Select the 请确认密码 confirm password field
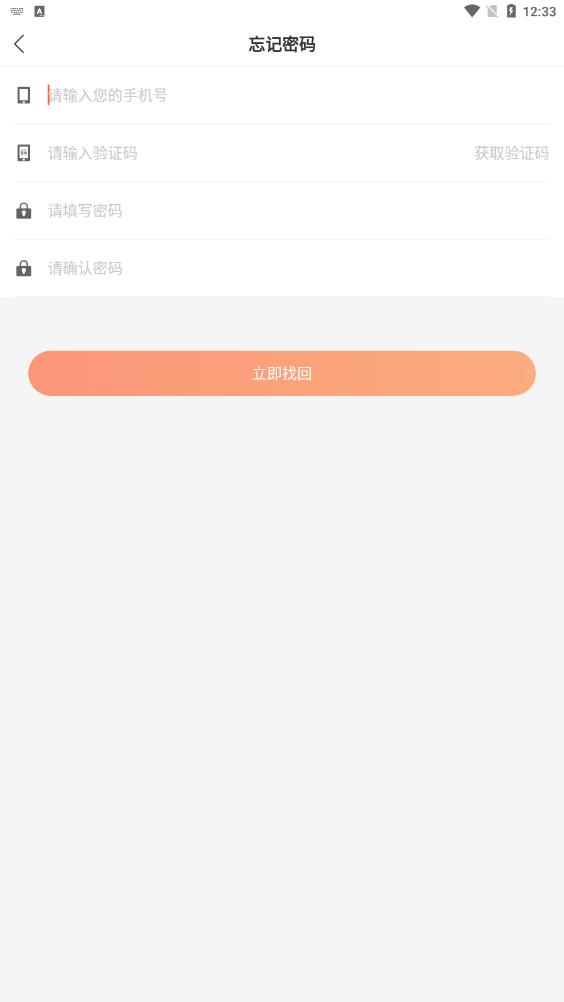This screenshot has height=1002, width=564. click(x=297, y=268)
